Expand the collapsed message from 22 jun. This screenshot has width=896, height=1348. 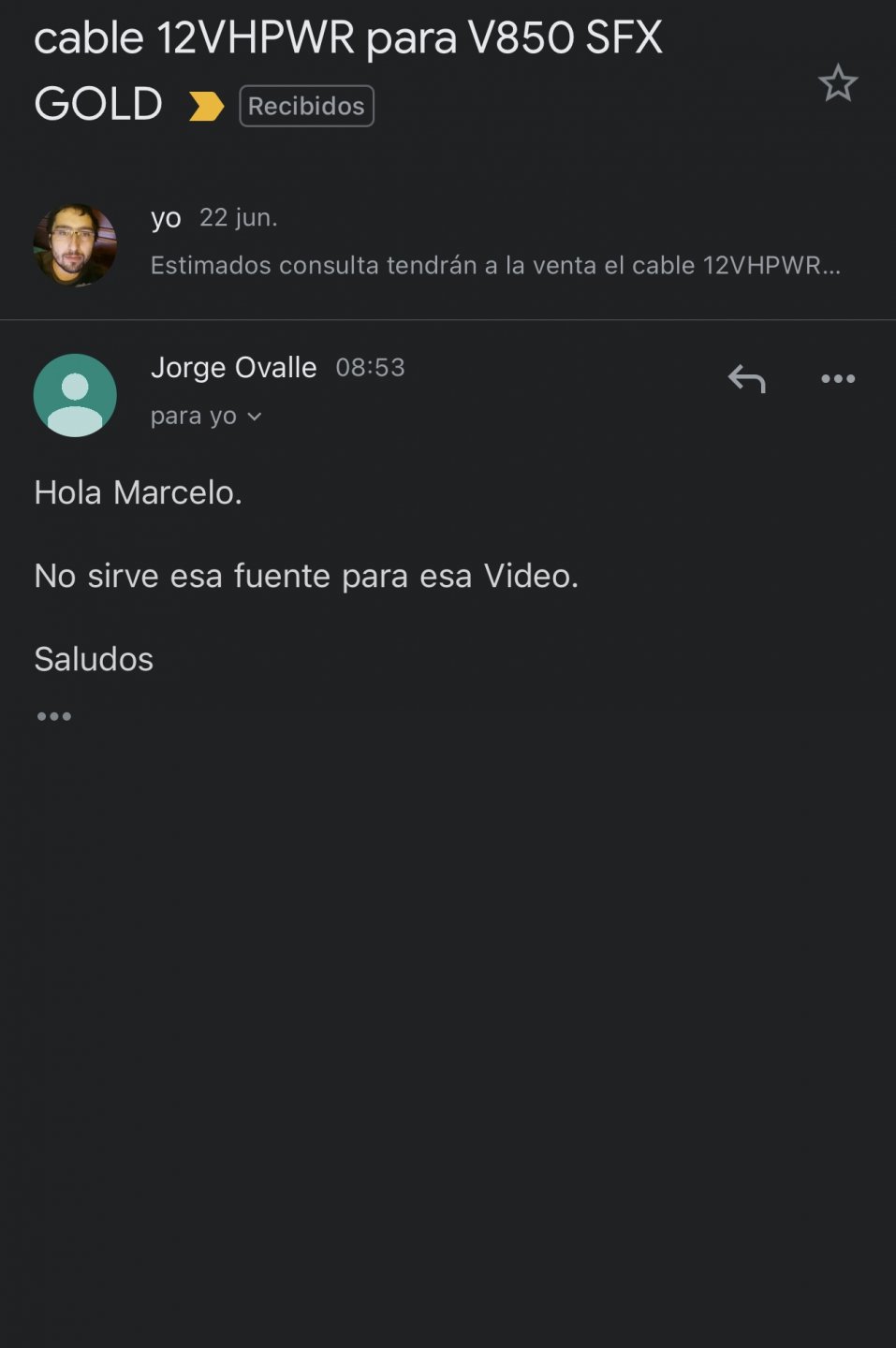(x=494, y=243)
